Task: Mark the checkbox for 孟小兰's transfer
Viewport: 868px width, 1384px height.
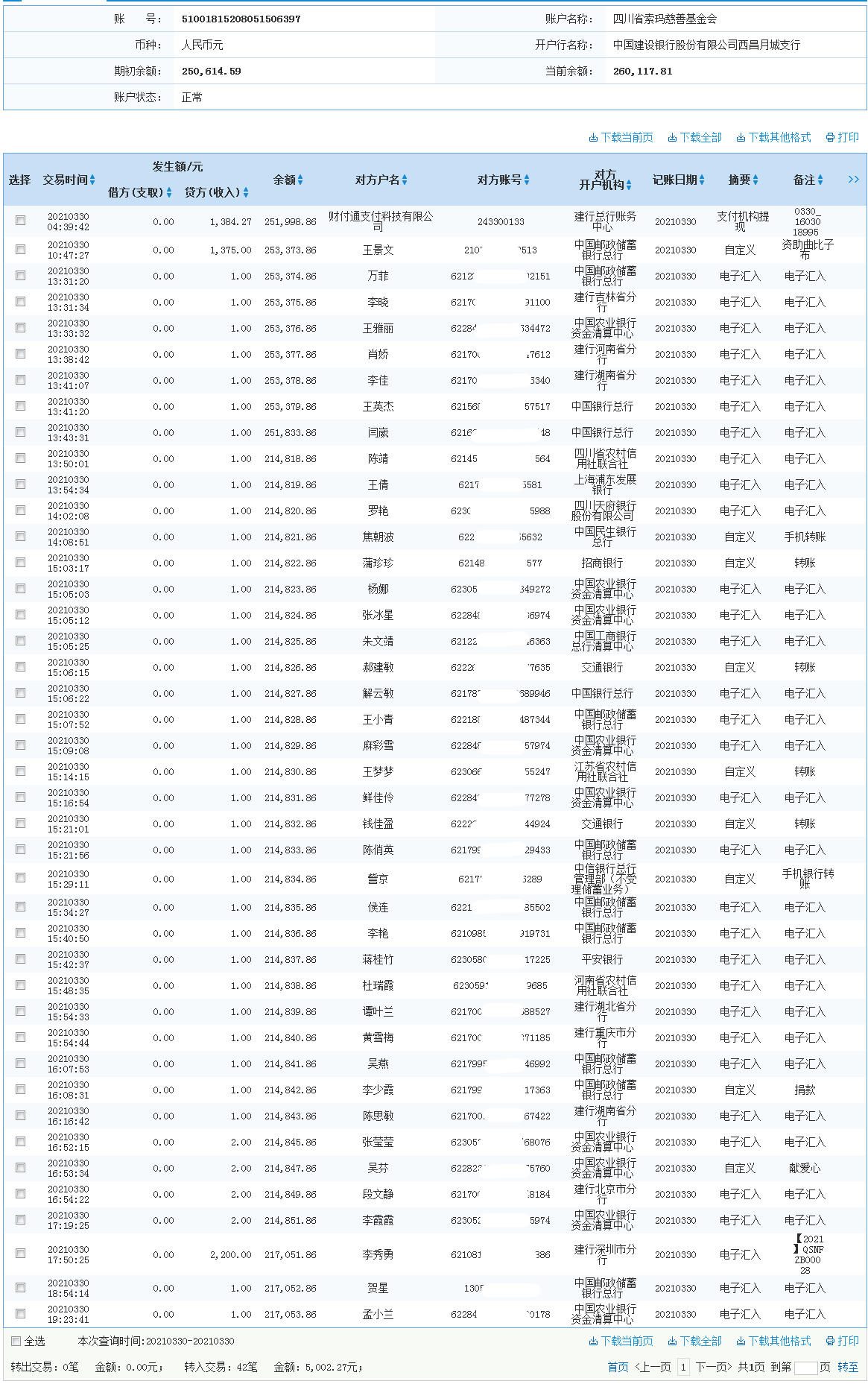Action: click(x=20, y=1314)
